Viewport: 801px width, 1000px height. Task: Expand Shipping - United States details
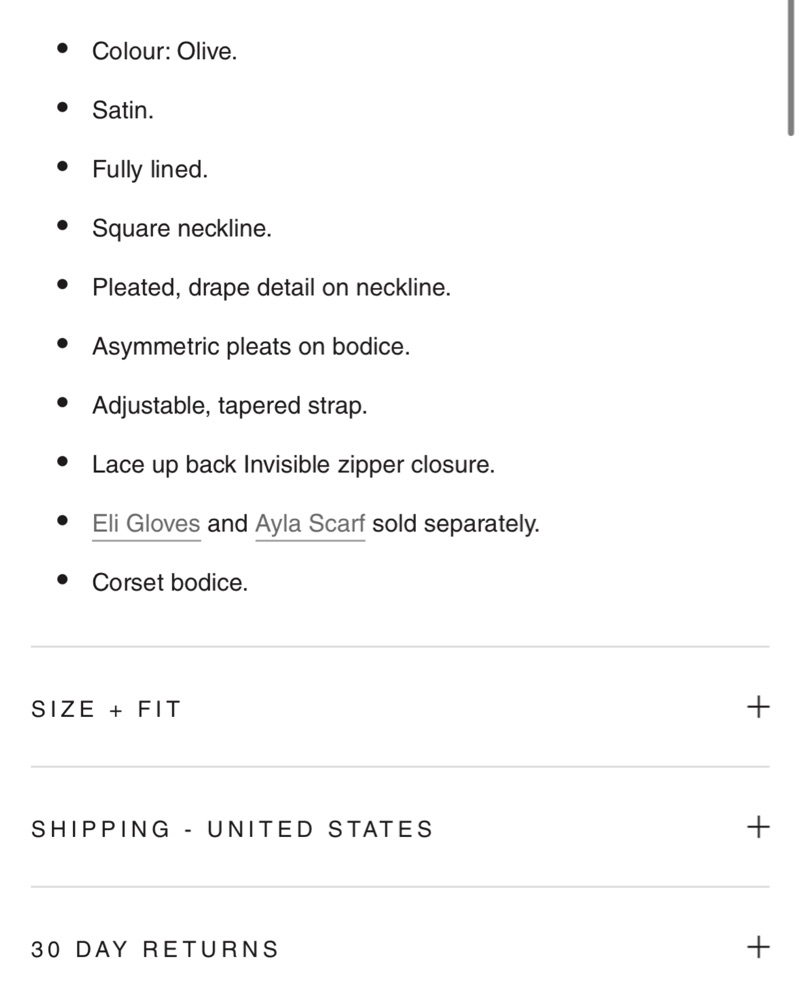click(400, 828)
